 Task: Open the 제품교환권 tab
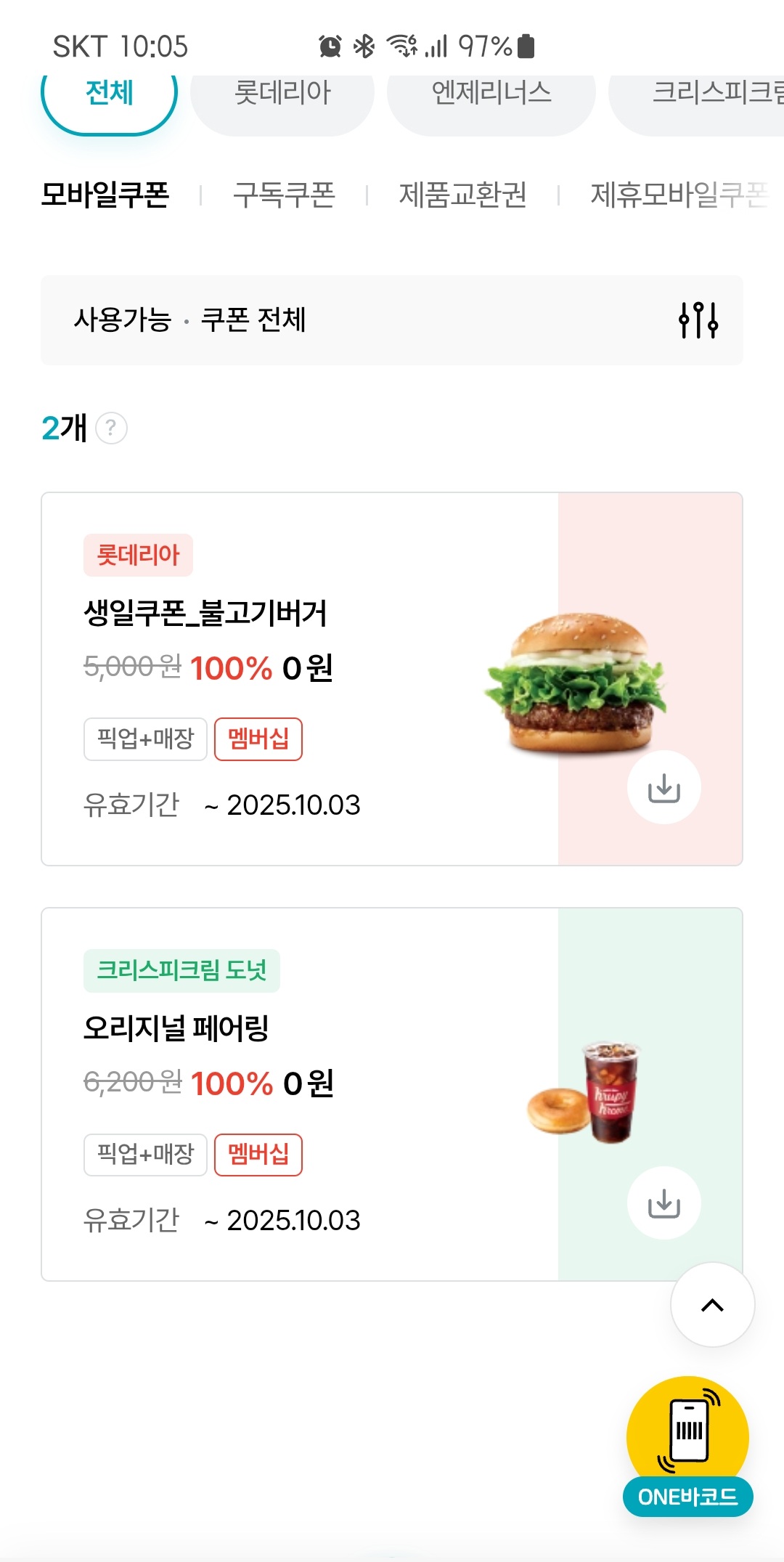tap(462, 195)
